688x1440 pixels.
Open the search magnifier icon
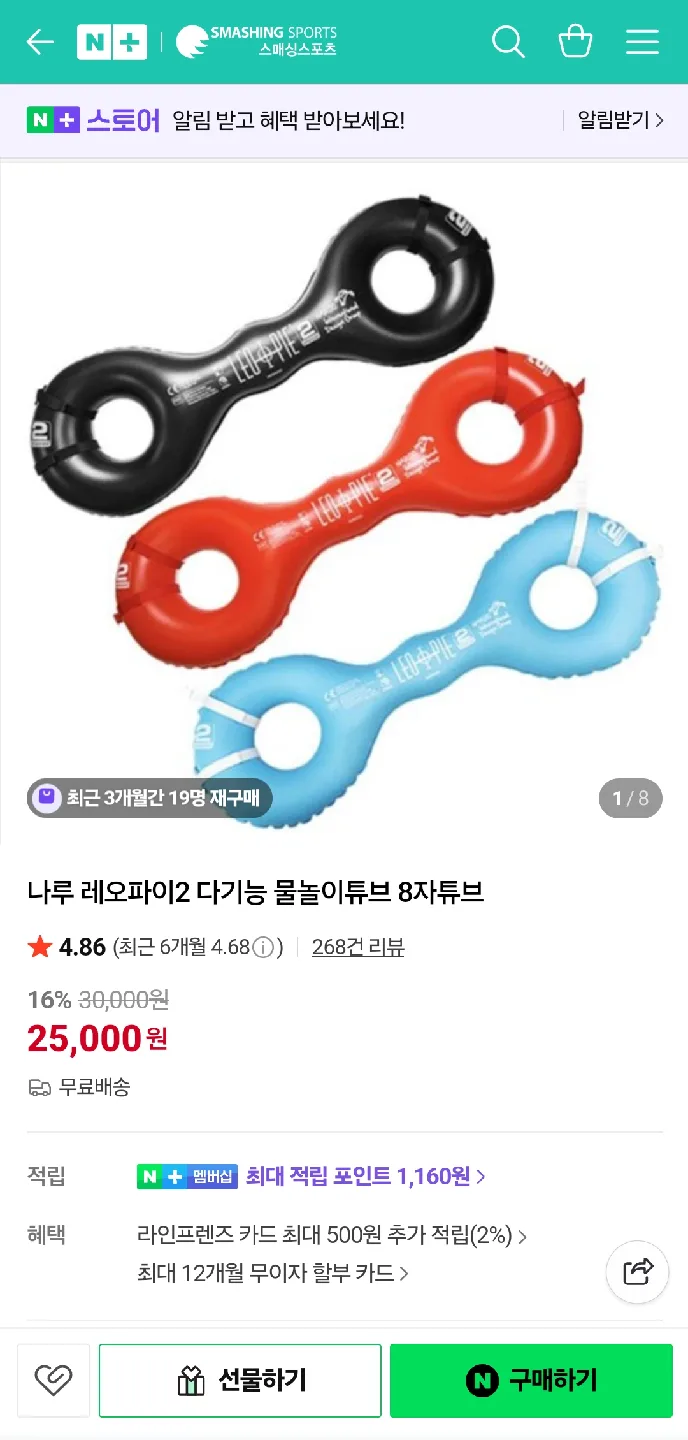[508, 42]
